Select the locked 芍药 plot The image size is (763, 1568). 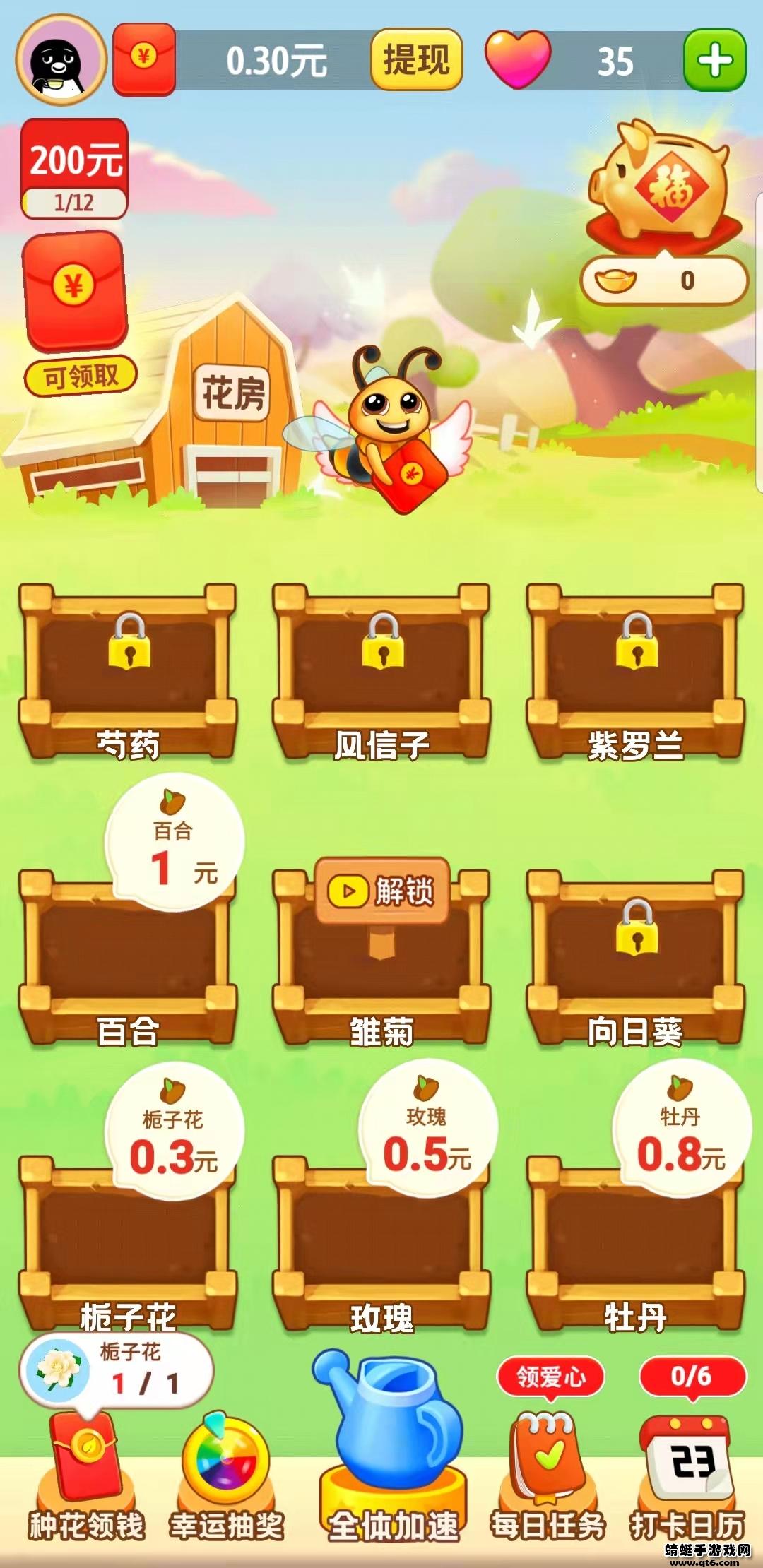tap(128, 671)
